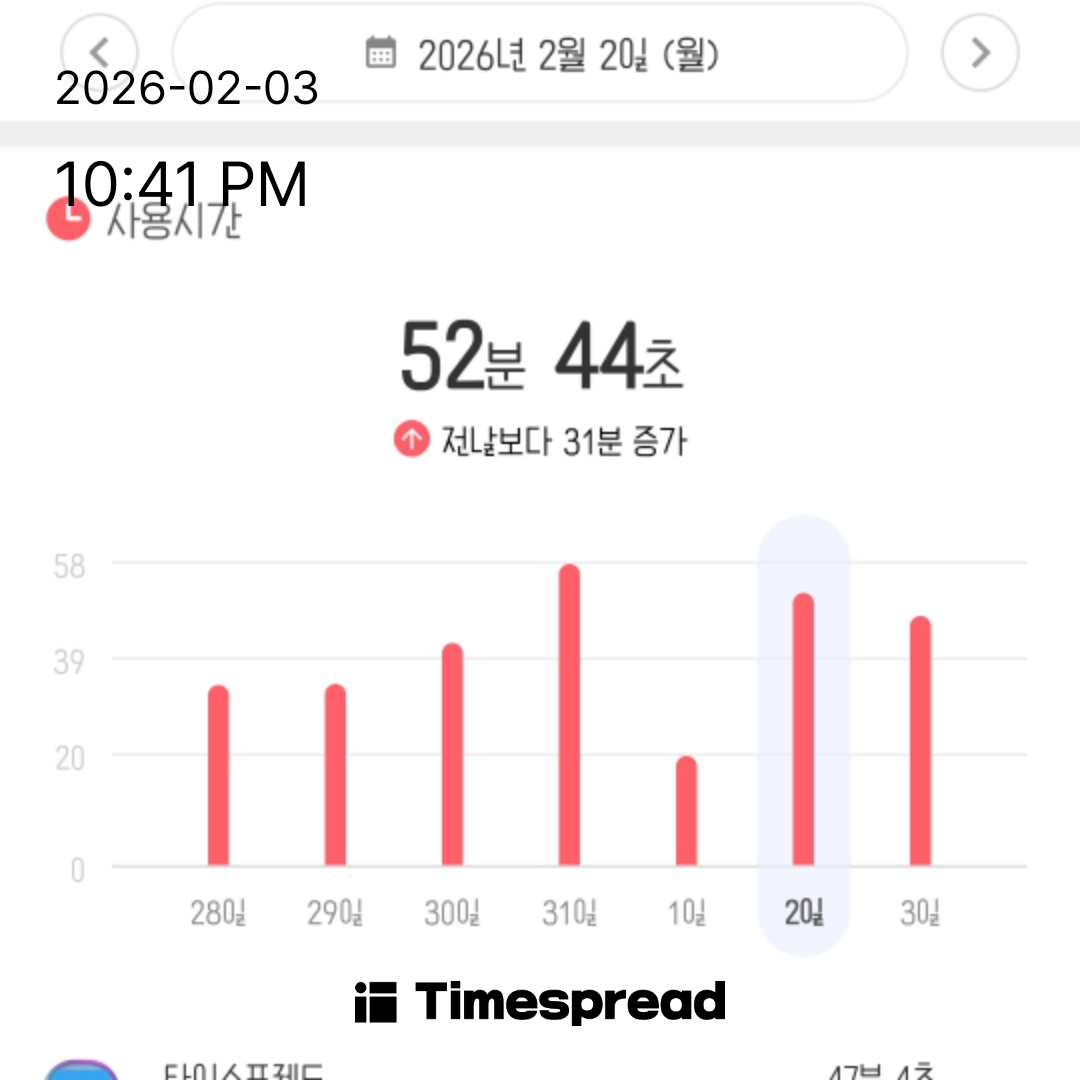
Task: Go to the next day
Action: click(980, 52)
